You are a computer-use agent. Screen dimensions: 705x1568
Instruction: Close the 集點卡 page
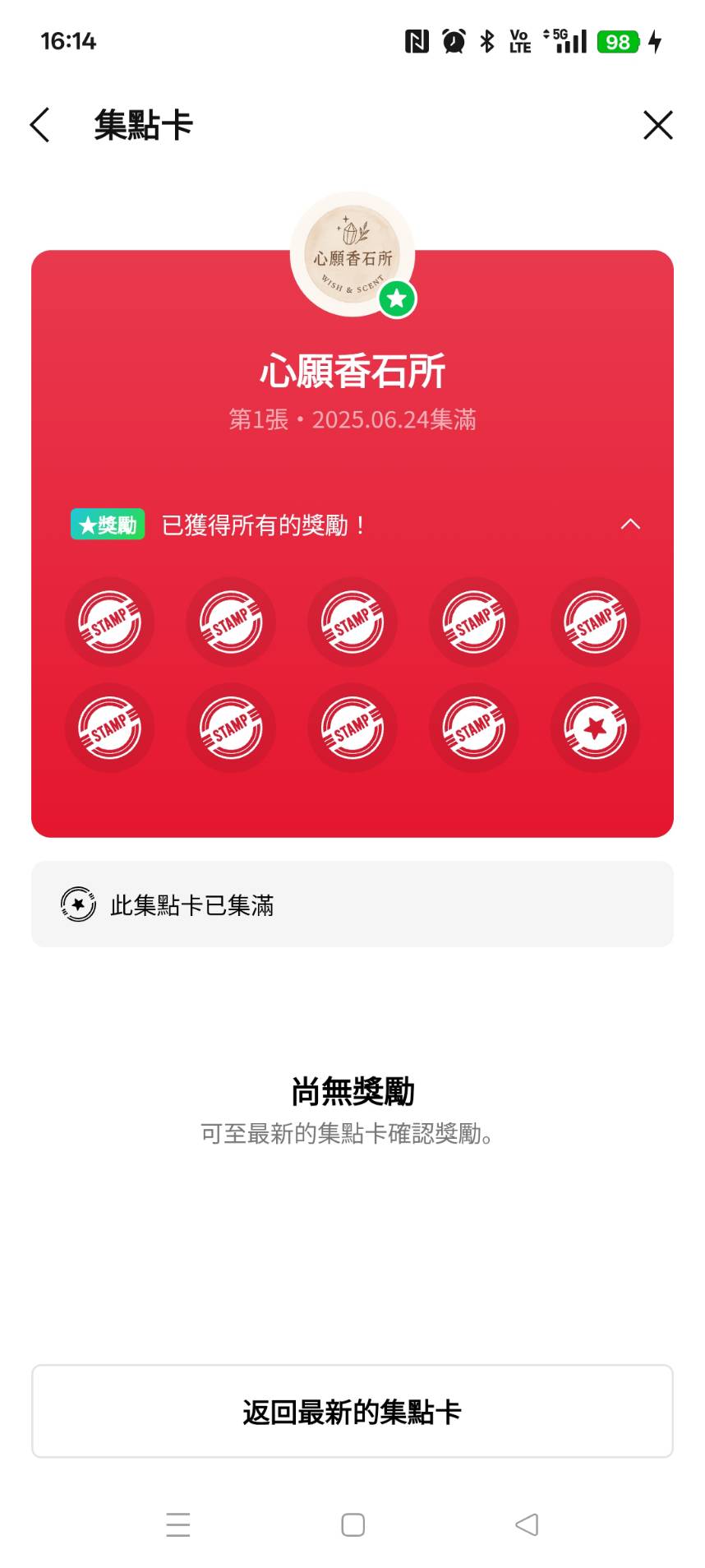click(657, 125)
